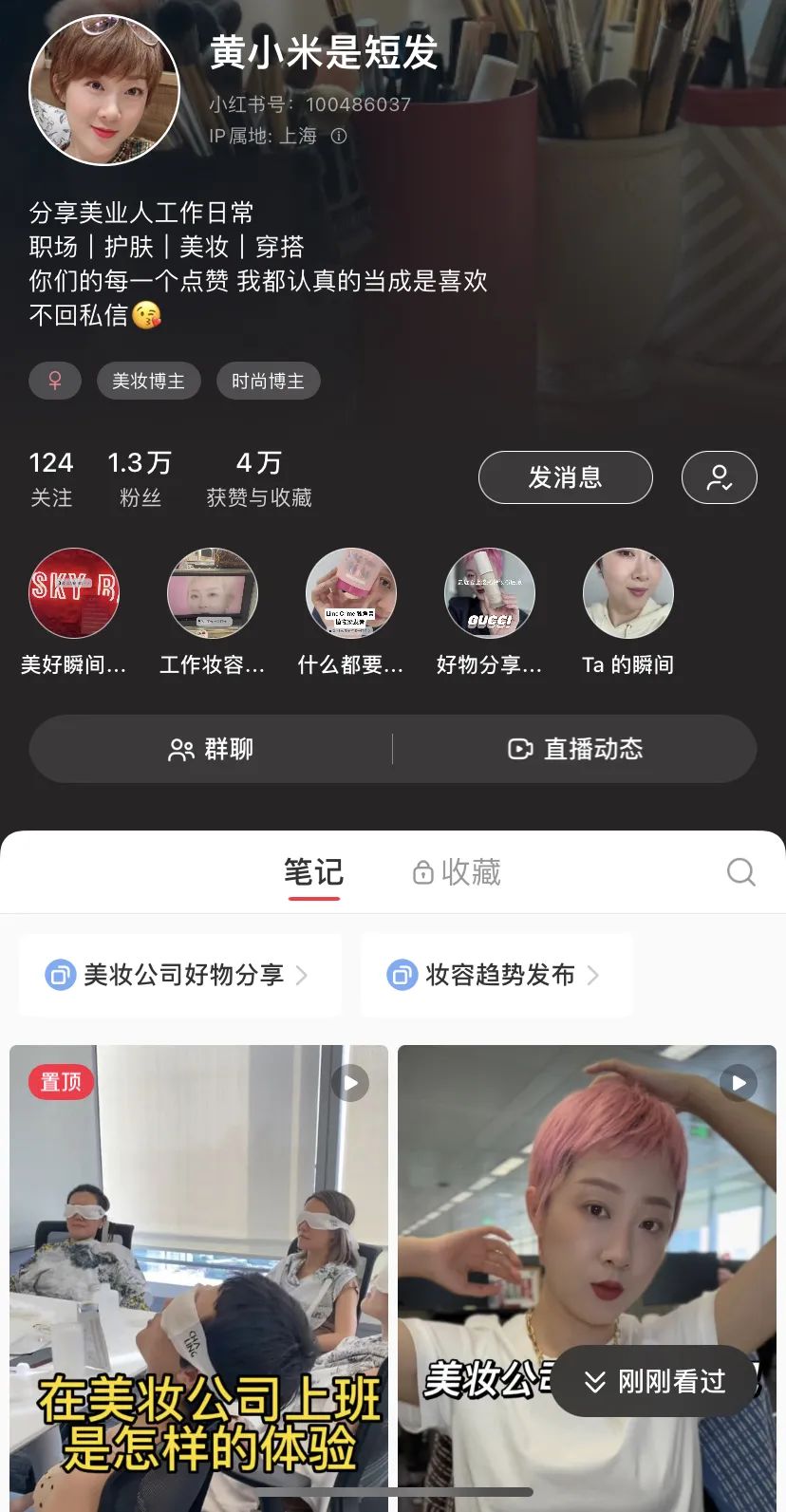
Task: Search this user's notes
Action: pos(740,871)
